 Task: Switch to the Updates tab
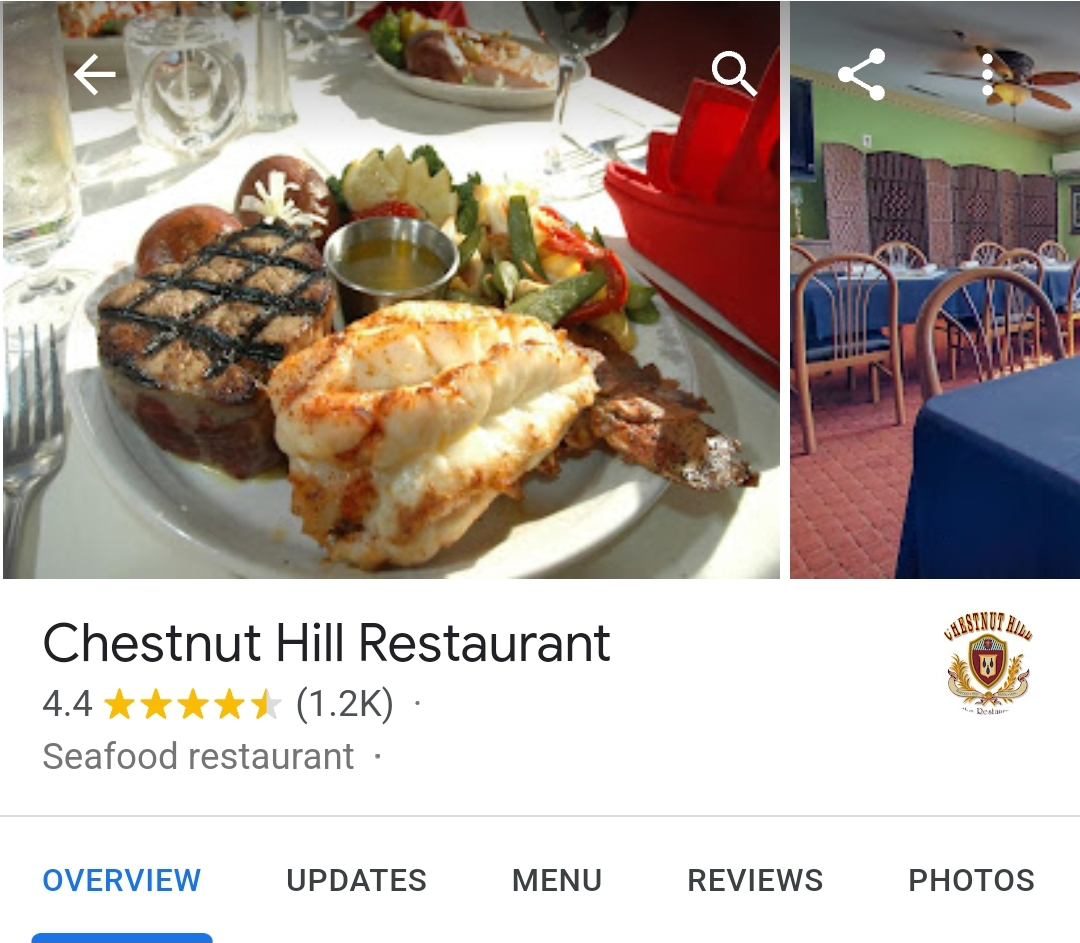click(x=356, y=880)
